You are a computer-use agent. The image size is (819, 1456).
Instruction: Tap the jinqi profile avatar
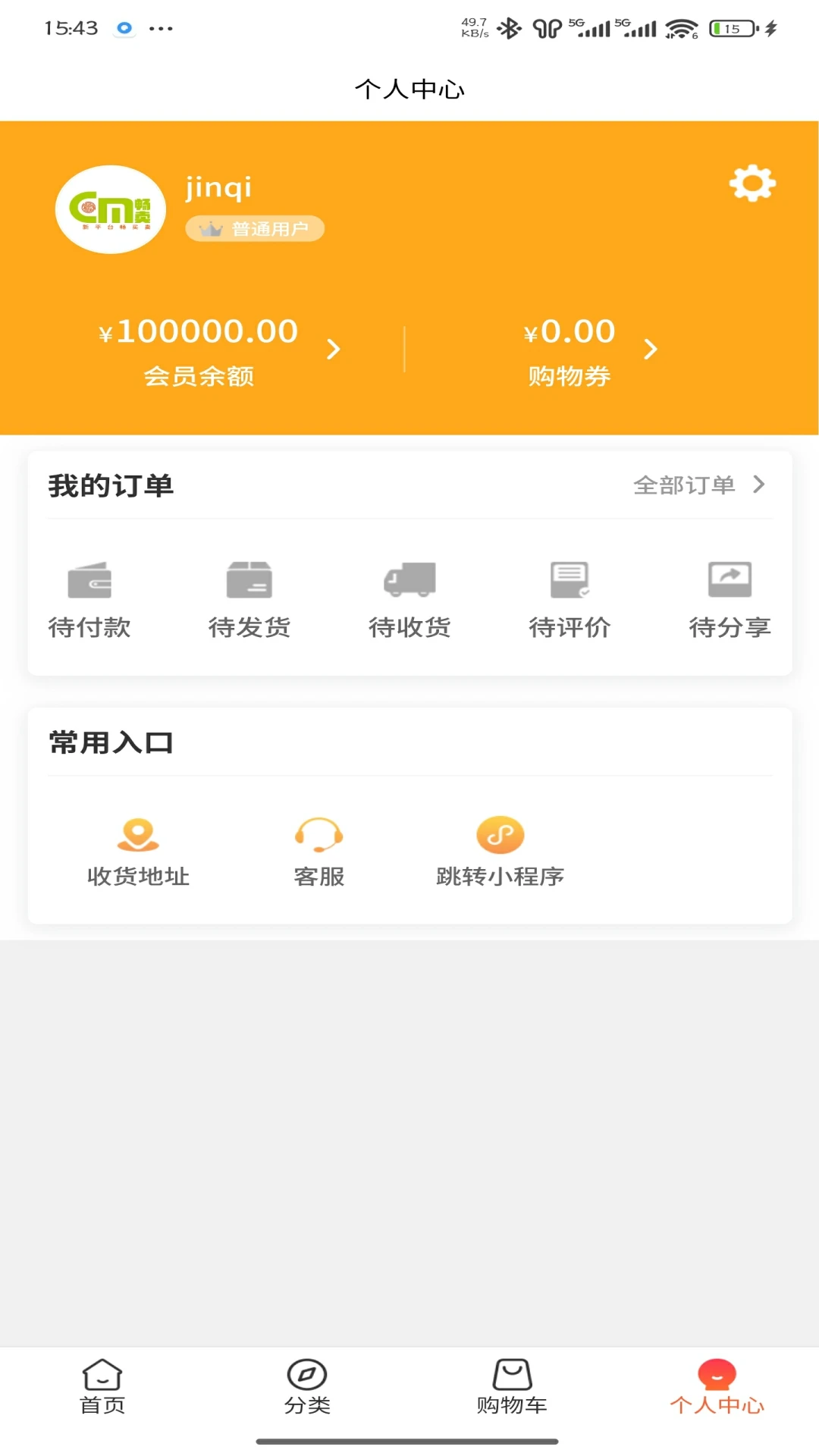(111, 209)
